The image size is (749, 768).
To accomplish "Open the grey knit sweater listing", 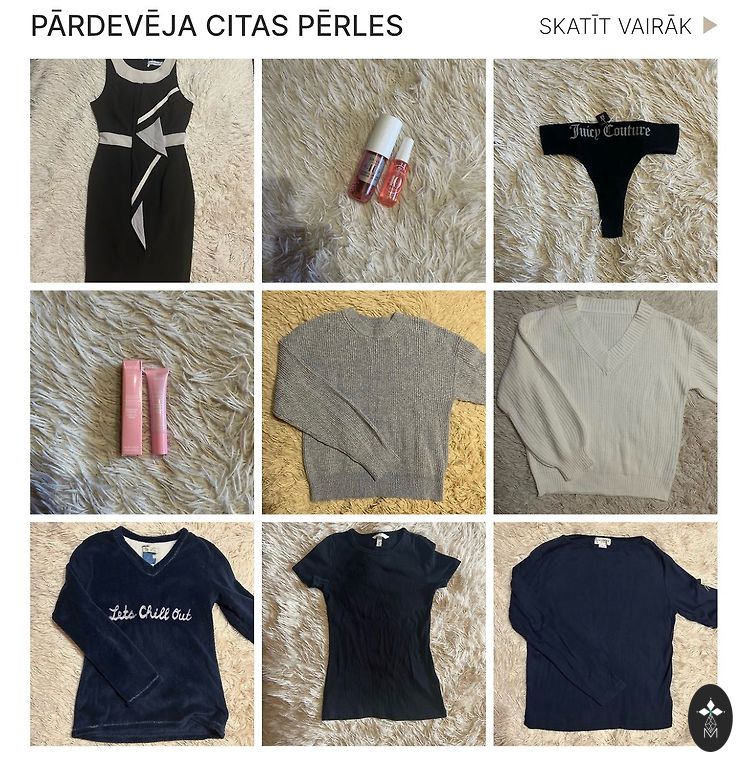I will pyautogui.click(x=373, y=402).
